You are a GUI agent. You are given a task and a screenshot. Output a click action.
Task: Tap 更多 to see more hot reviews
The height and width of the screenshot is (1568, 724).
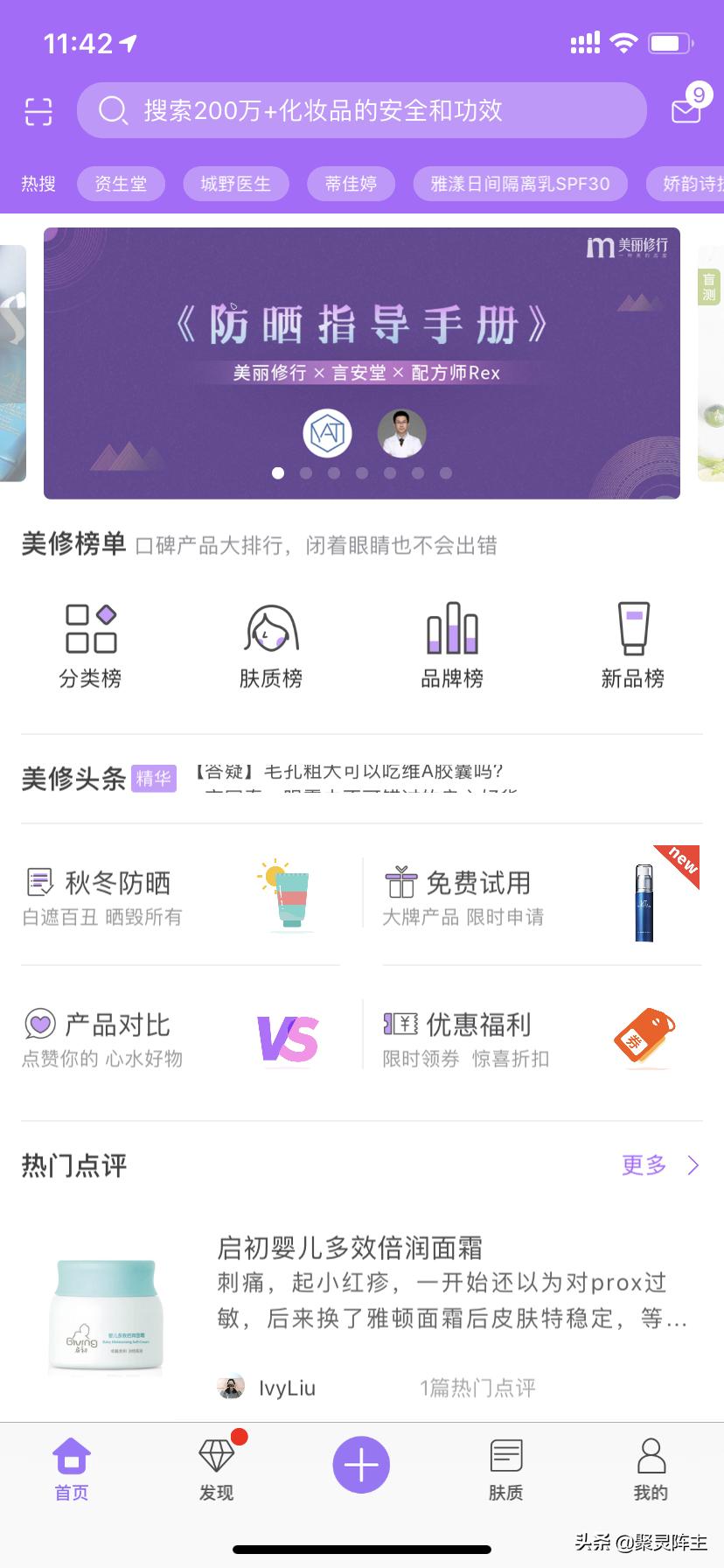643,1165
